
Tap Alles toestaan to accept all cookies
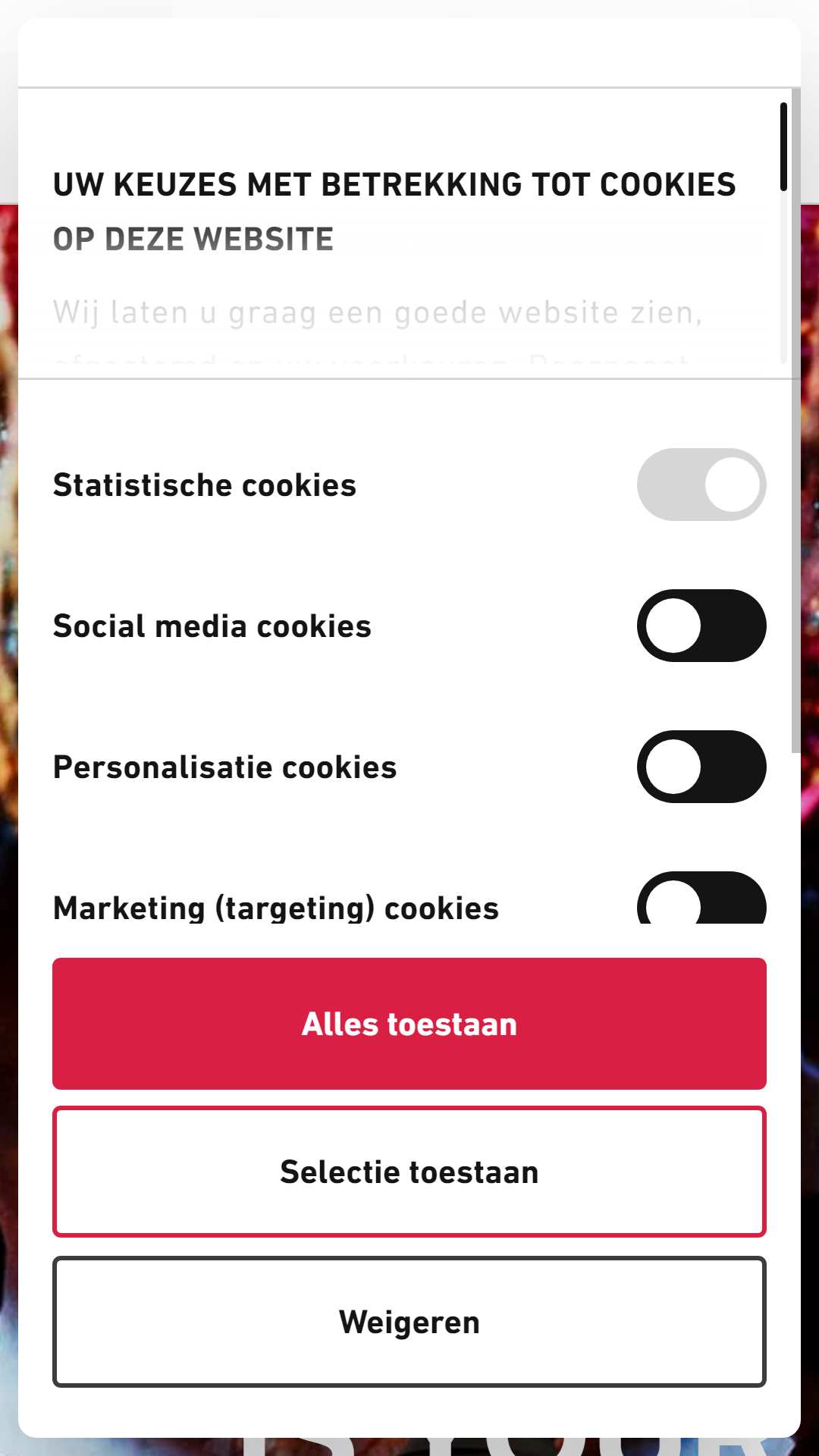(409, 1024)
